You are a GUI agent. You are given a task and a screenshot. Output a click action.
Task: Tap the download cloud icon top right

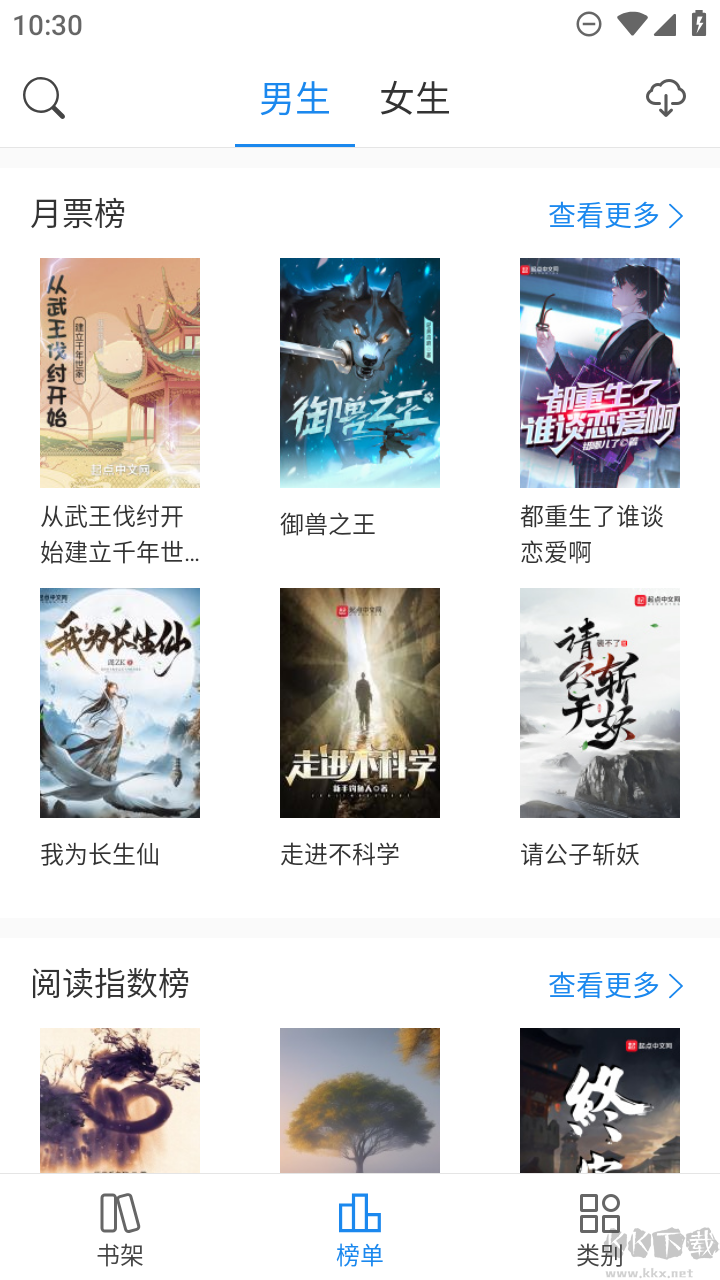[x=665, y=98]
